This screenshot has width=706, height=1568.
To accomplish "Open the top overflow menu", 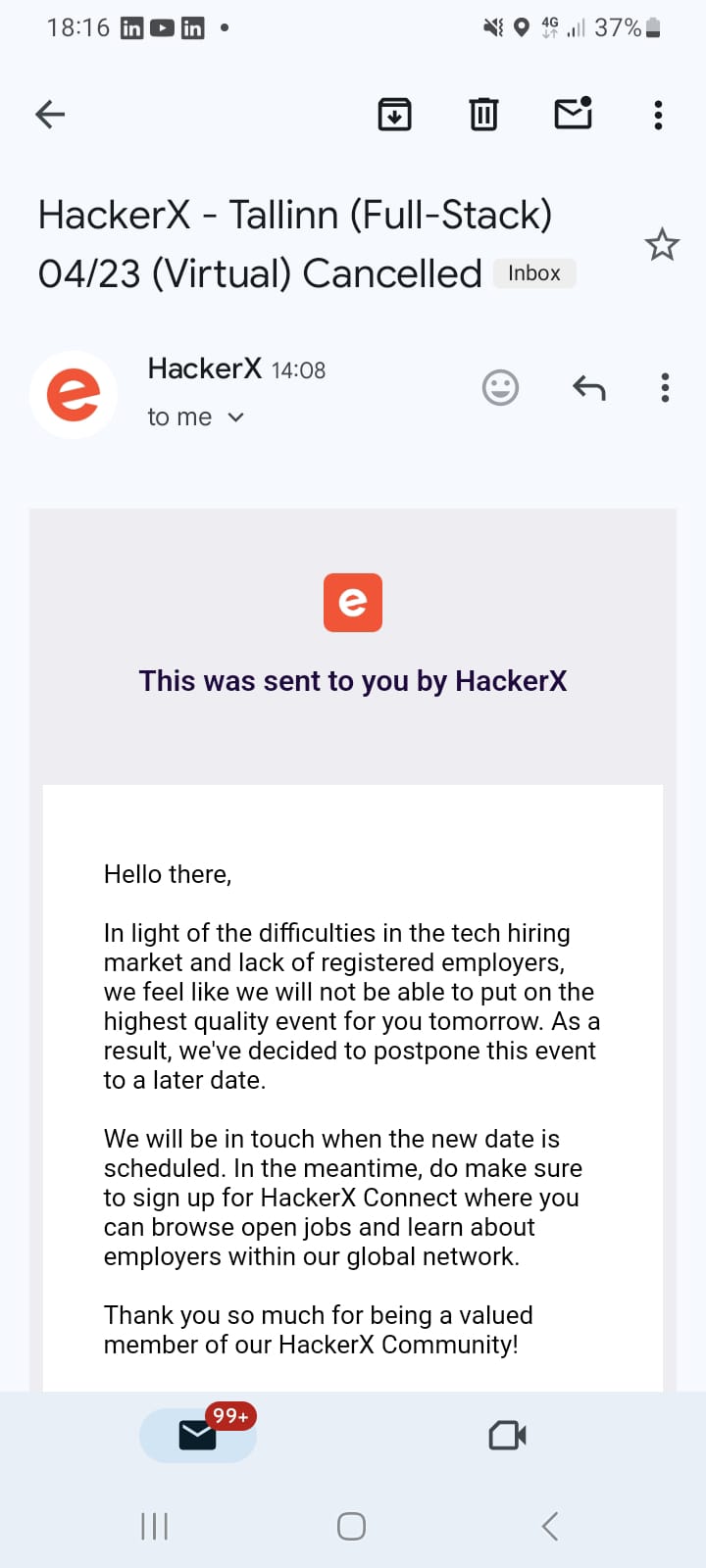I will click(658, 115).
